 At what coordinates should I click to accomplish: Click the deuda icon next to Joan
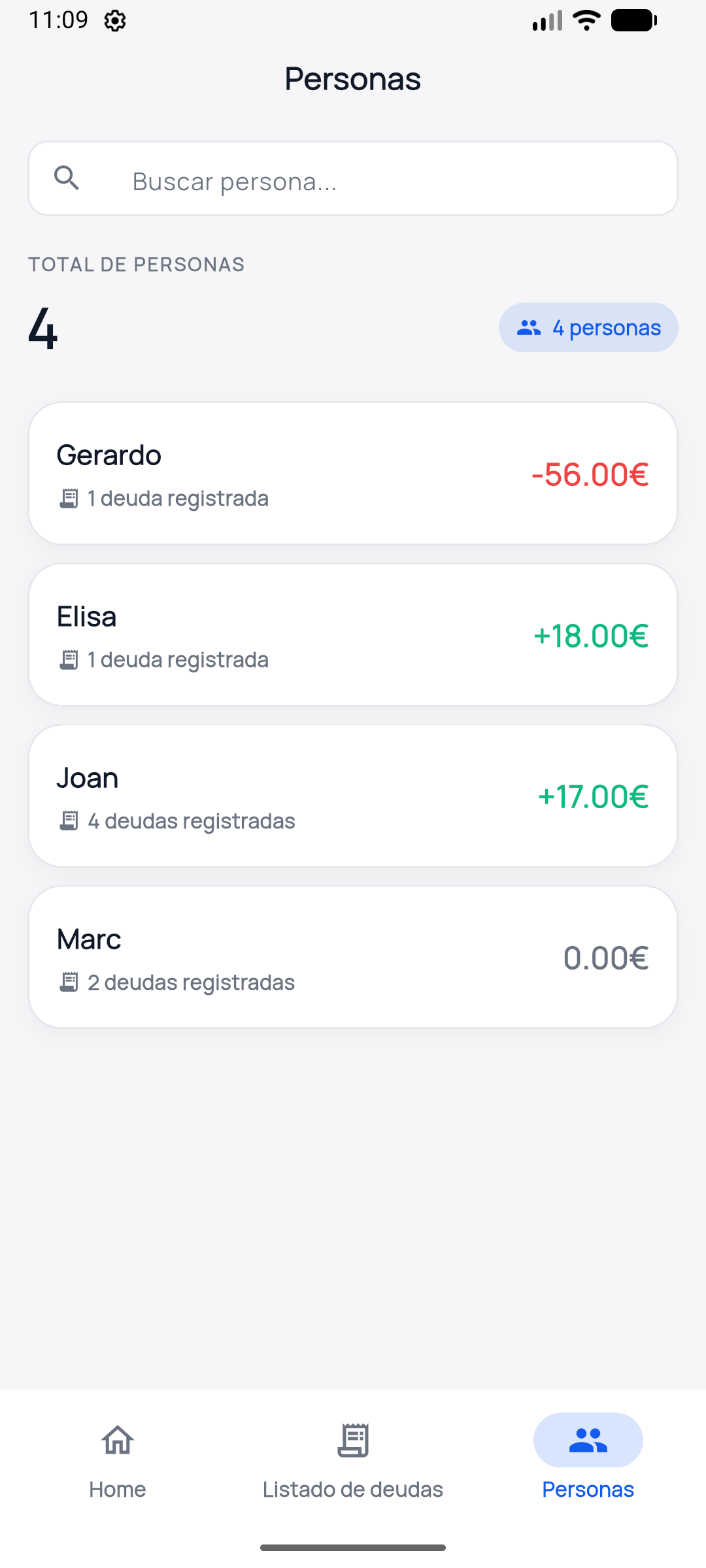(x=69, y=820)
